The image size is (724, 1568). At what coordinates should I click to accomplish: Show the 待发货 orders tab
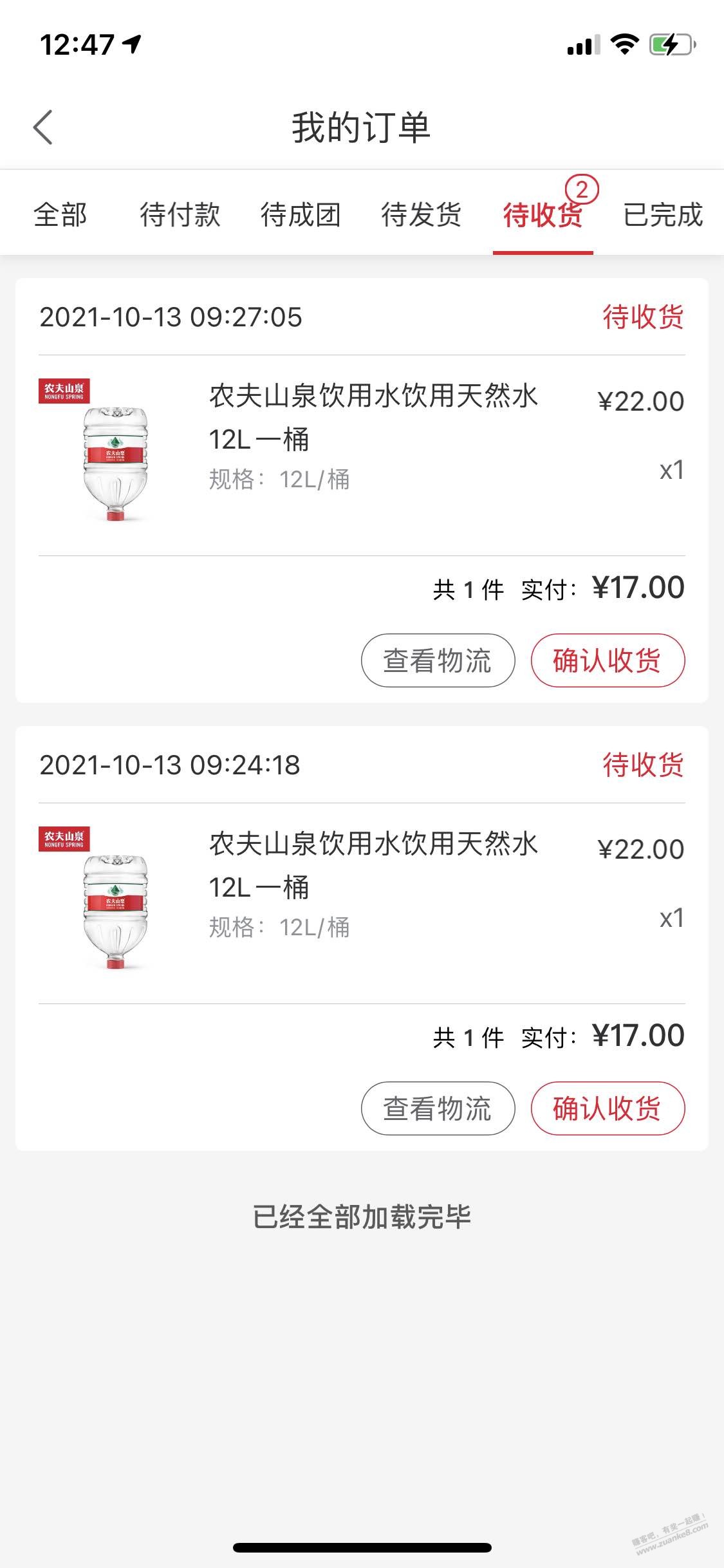(421, 214)
